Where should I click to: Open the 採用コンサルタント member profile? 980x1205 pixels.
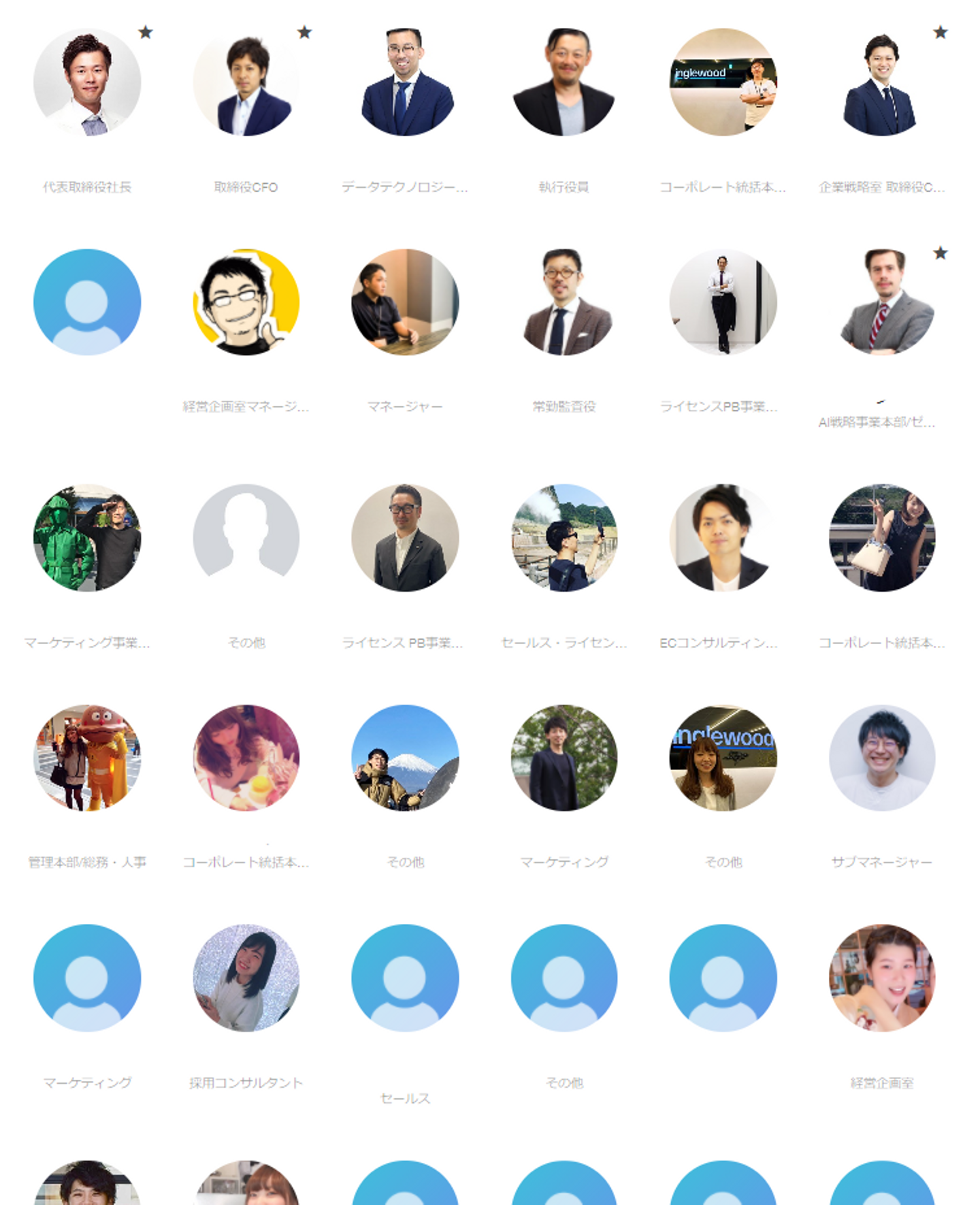(x=246, y=978)
